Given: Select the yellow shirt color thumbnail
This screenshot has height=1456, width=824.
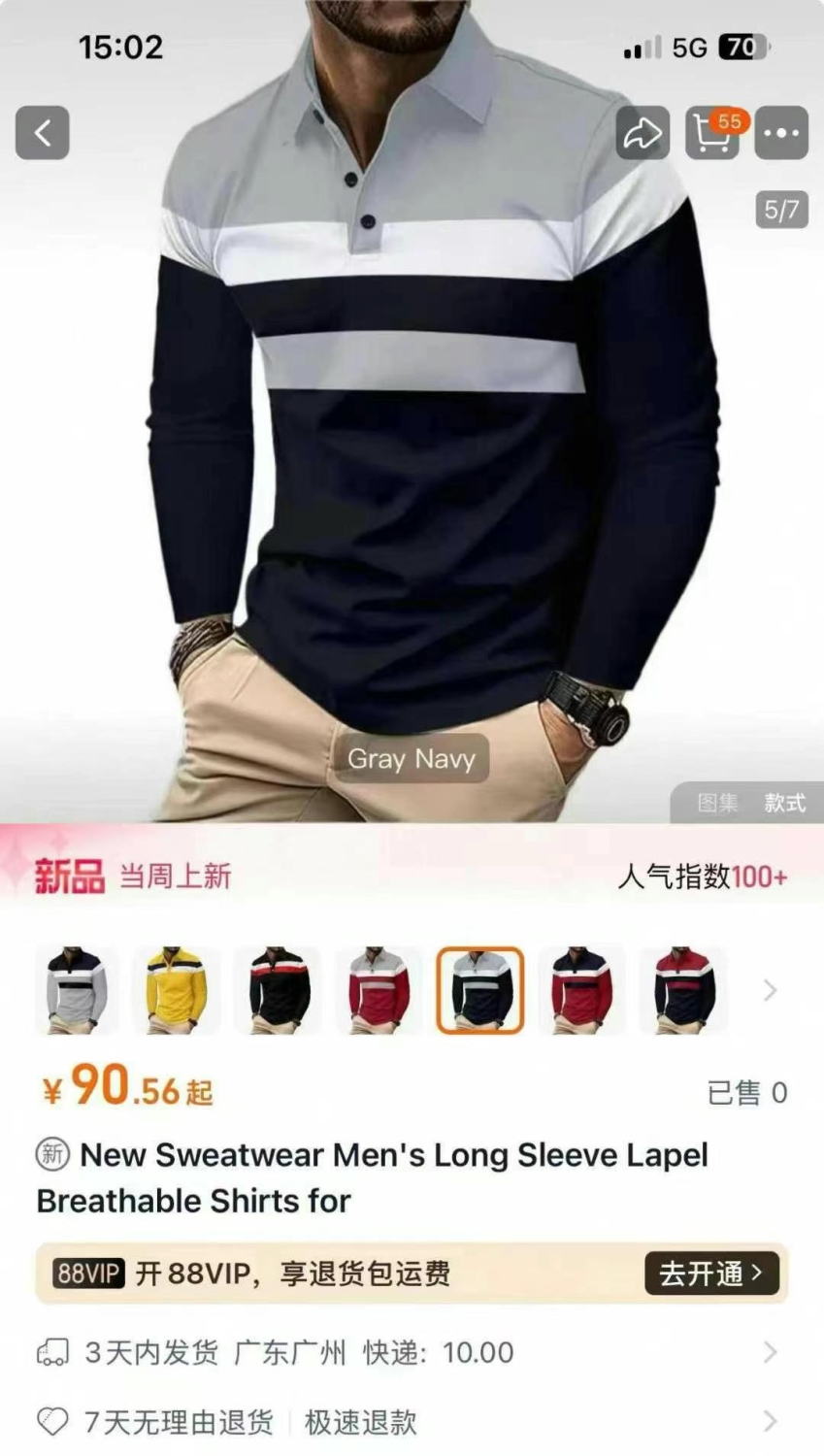Looking at the screenshot, I should (x=177, y=990).
